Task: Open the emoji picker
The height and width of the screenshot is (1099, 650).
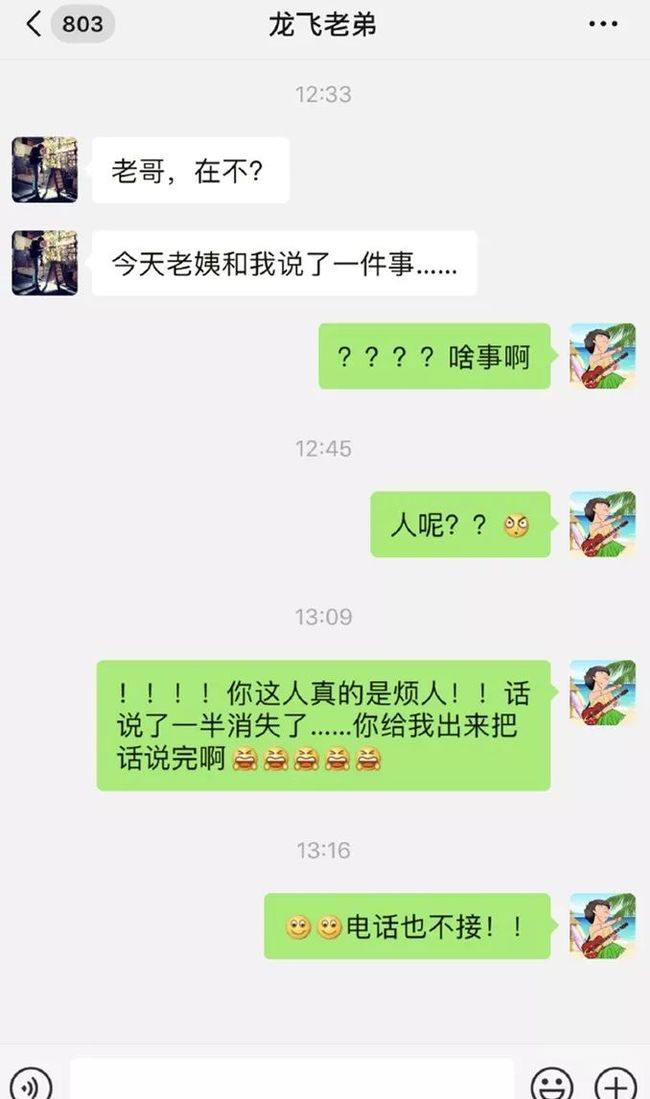Action: [552, 1083]
